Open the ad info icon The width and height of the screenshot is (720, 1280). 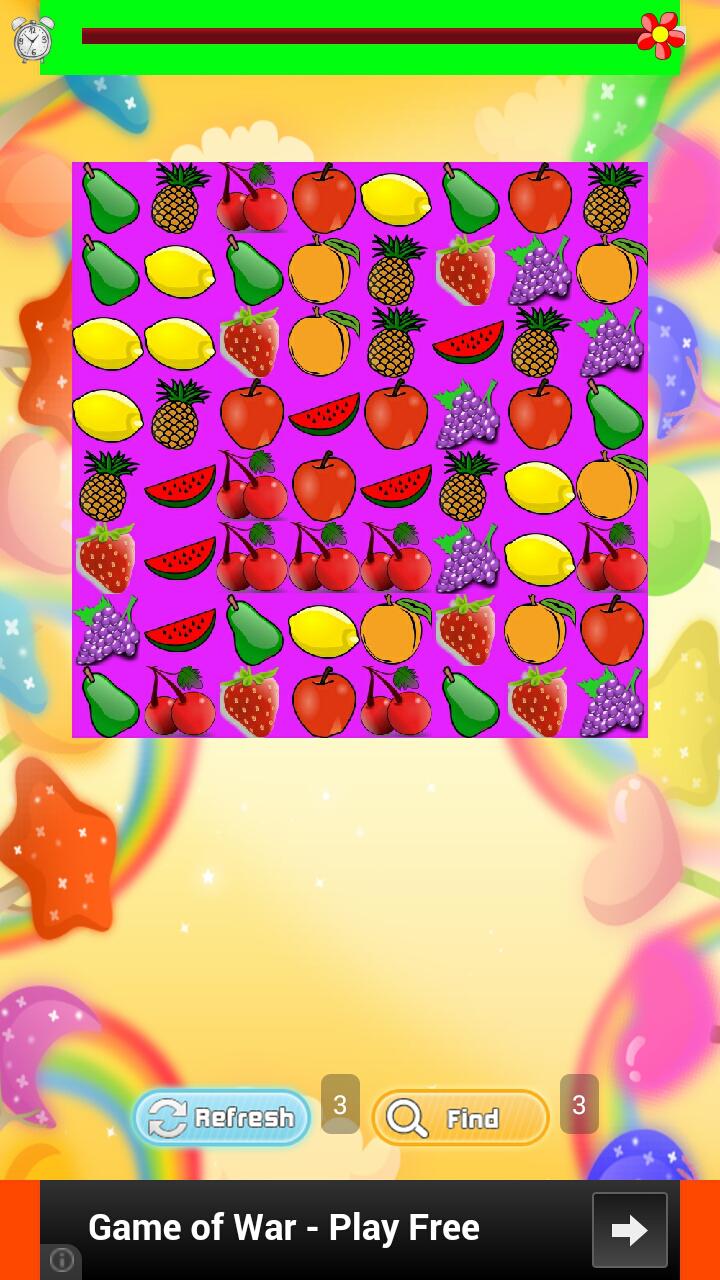click(x=61, y=1261)
